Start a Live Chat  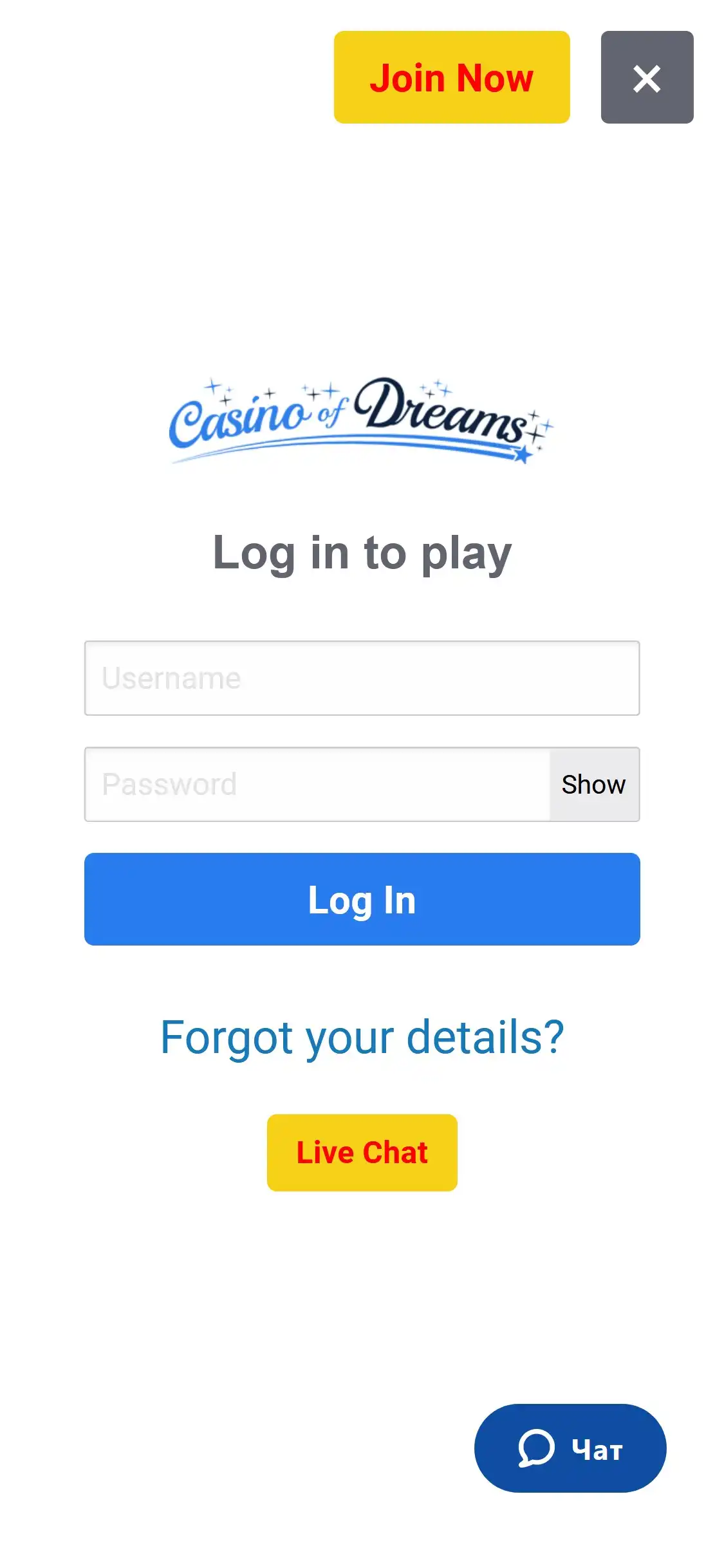362,1152
